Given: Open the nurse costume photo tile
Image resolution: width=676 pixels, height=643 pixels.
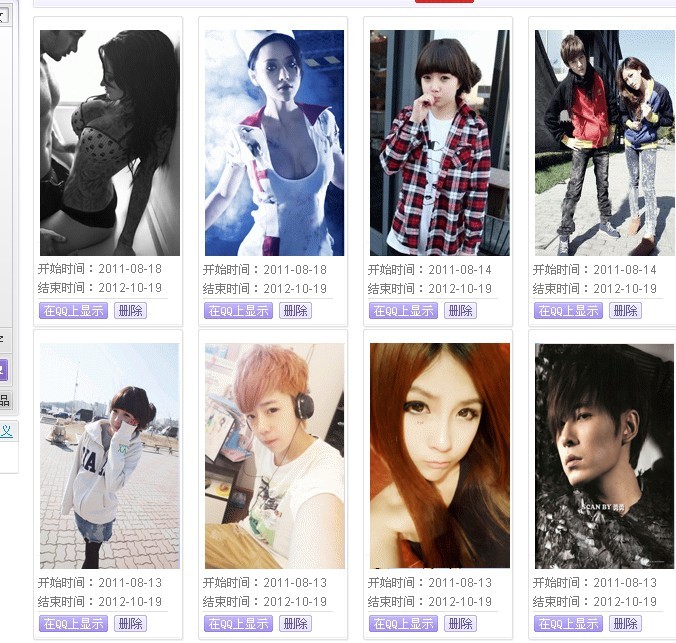Looking at the screenshot, I should [274, 143].
